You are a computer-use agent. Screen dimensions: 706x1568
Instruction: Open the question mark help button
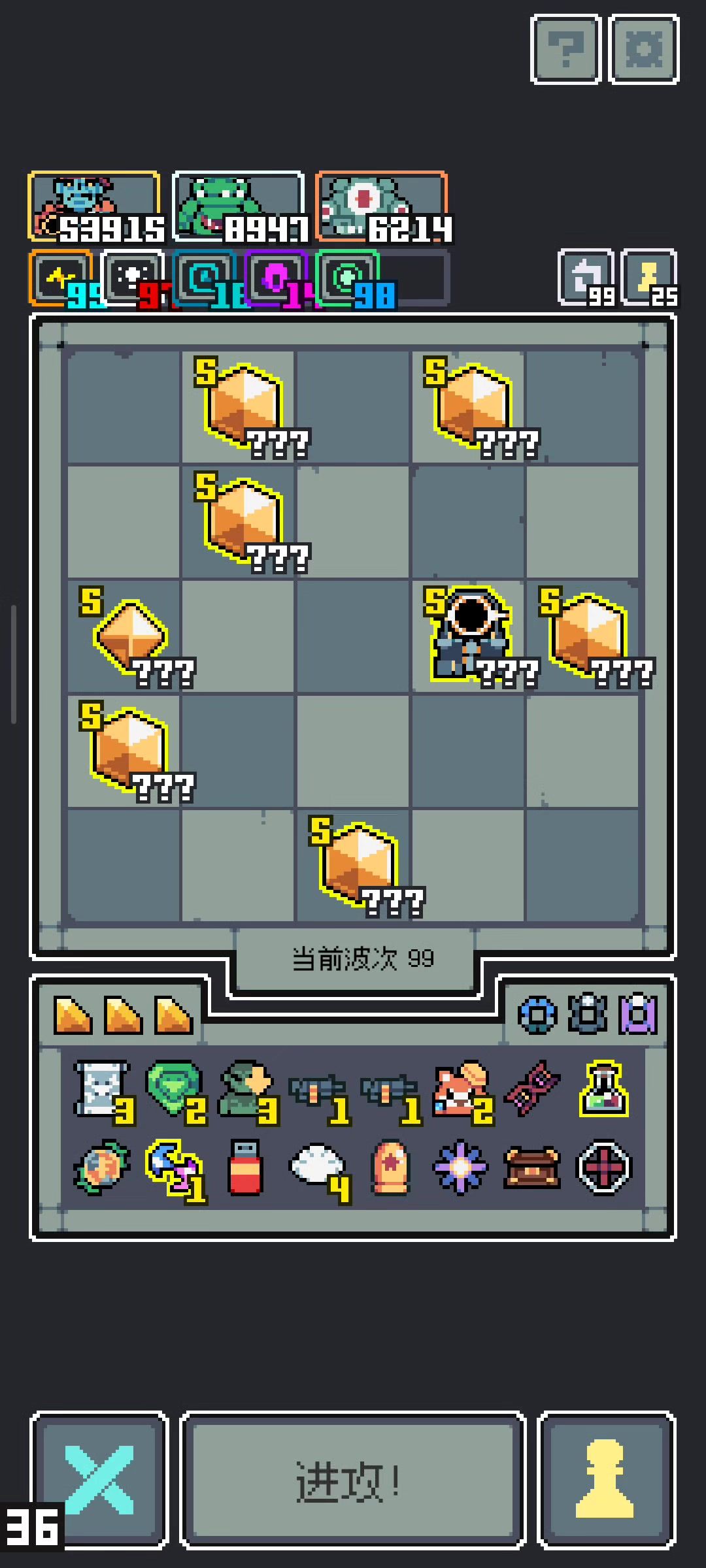[x=565, y=50]
